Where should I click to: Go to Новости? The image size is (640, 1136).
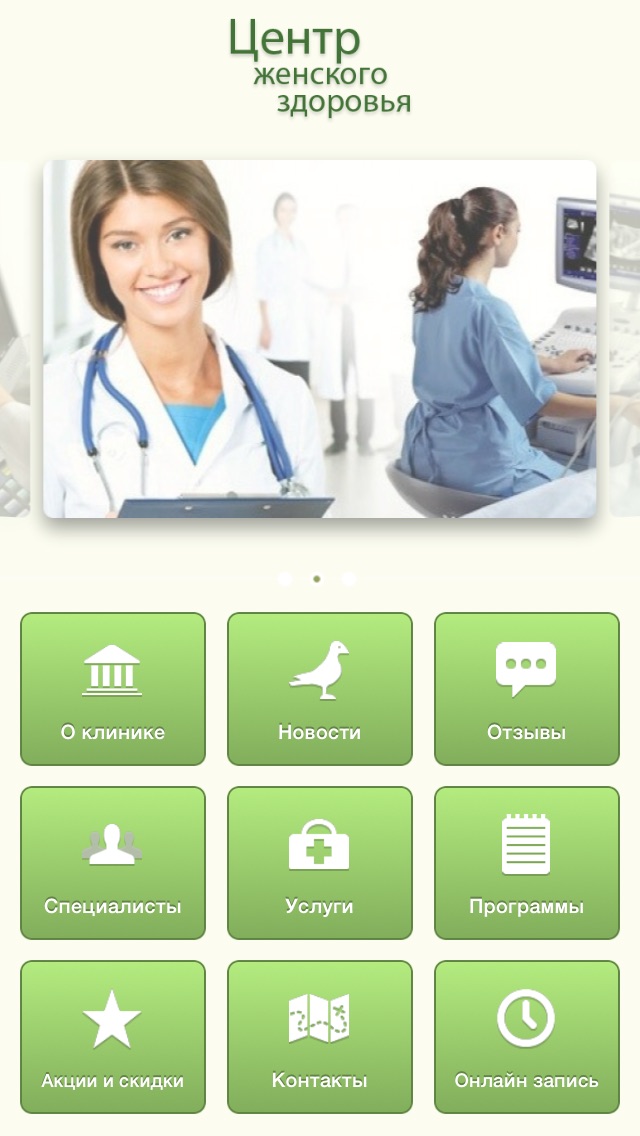[x=320, y=689]
